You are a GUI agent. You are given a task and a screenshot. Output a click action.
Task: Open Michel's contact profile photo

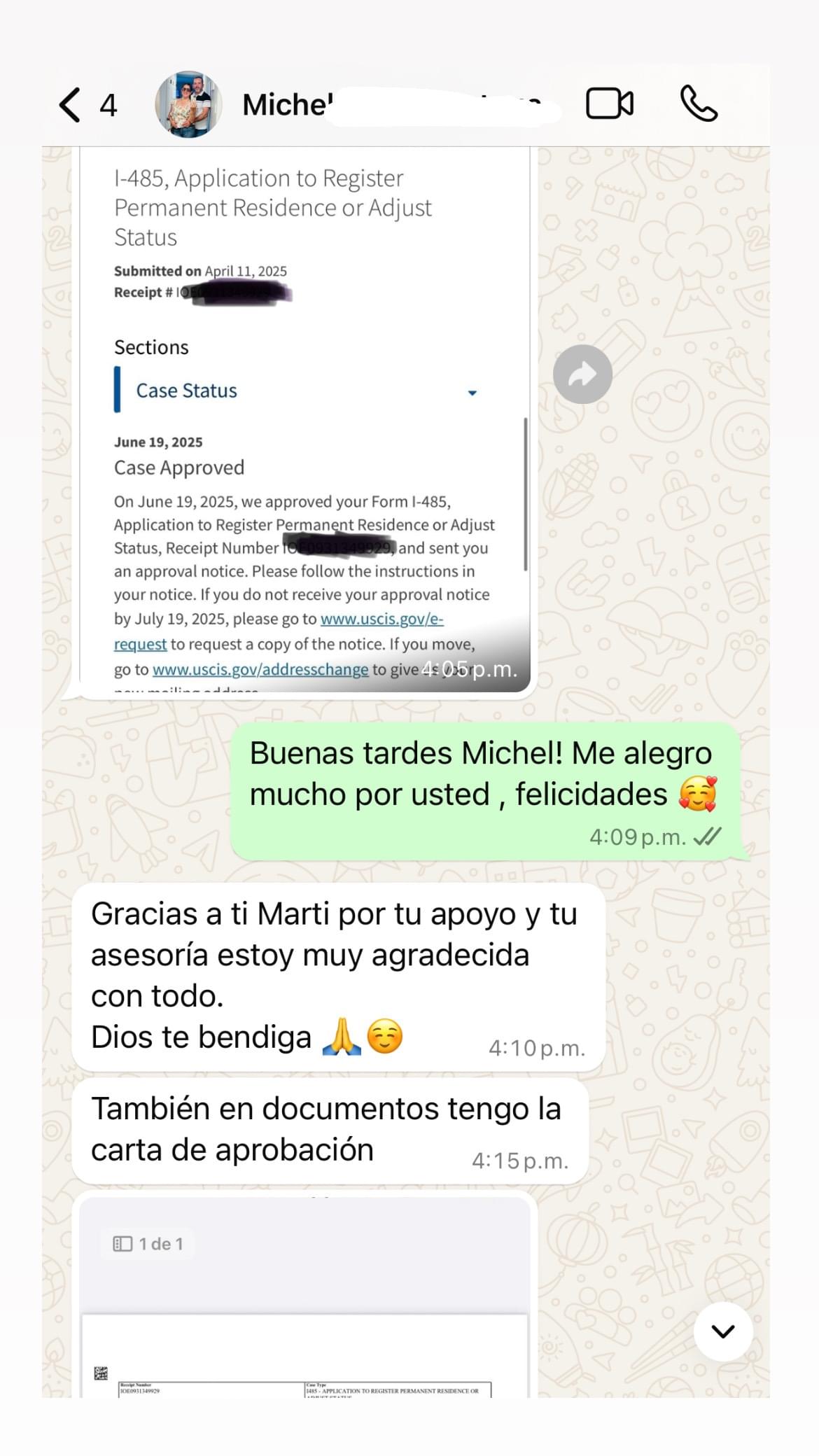188,105
